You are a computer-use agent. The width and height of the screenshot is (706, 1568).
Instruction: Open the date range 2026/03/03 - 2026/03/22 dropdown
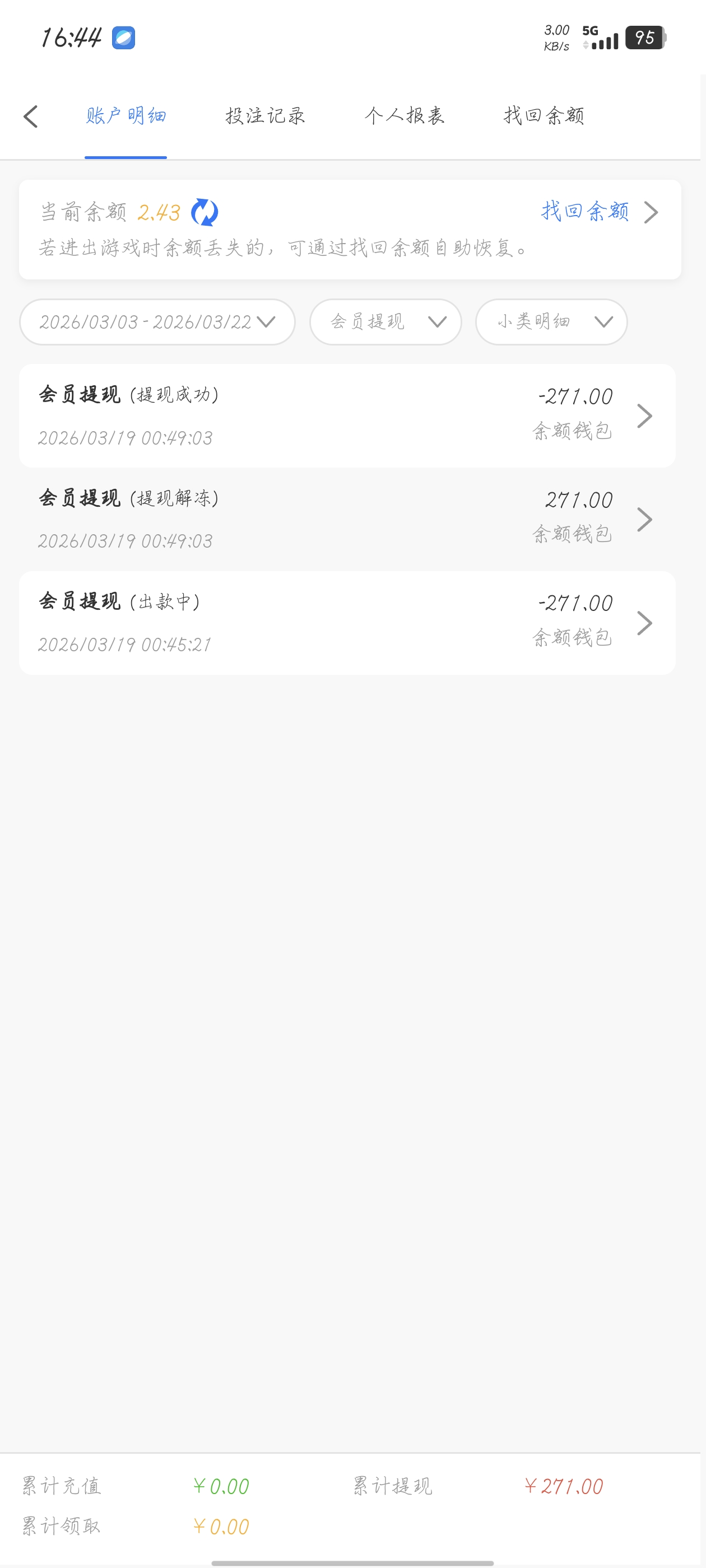click(156, 322)
